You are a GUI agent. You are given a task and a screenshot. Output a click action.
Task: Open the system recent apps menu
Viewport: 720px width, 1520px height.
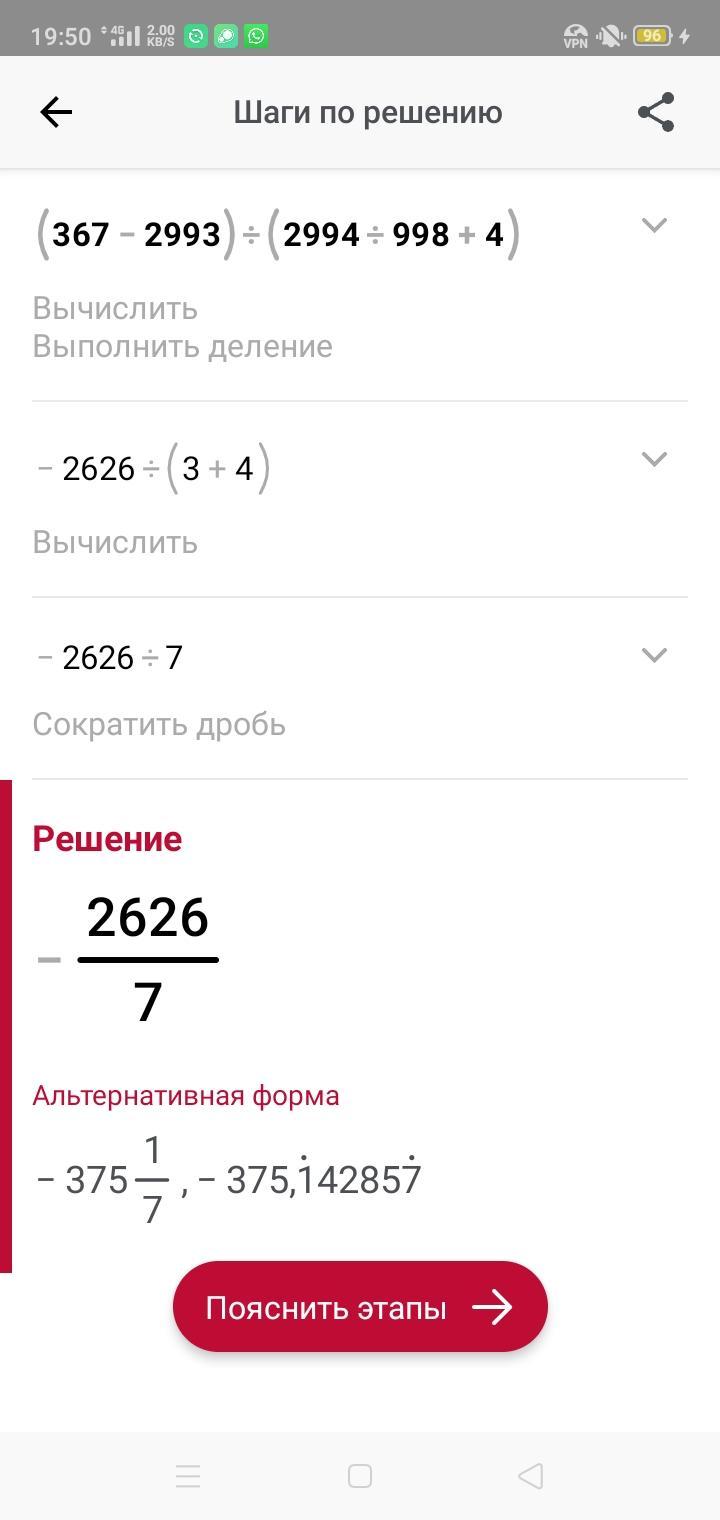pyautogui.click(x=188, y=1476)
